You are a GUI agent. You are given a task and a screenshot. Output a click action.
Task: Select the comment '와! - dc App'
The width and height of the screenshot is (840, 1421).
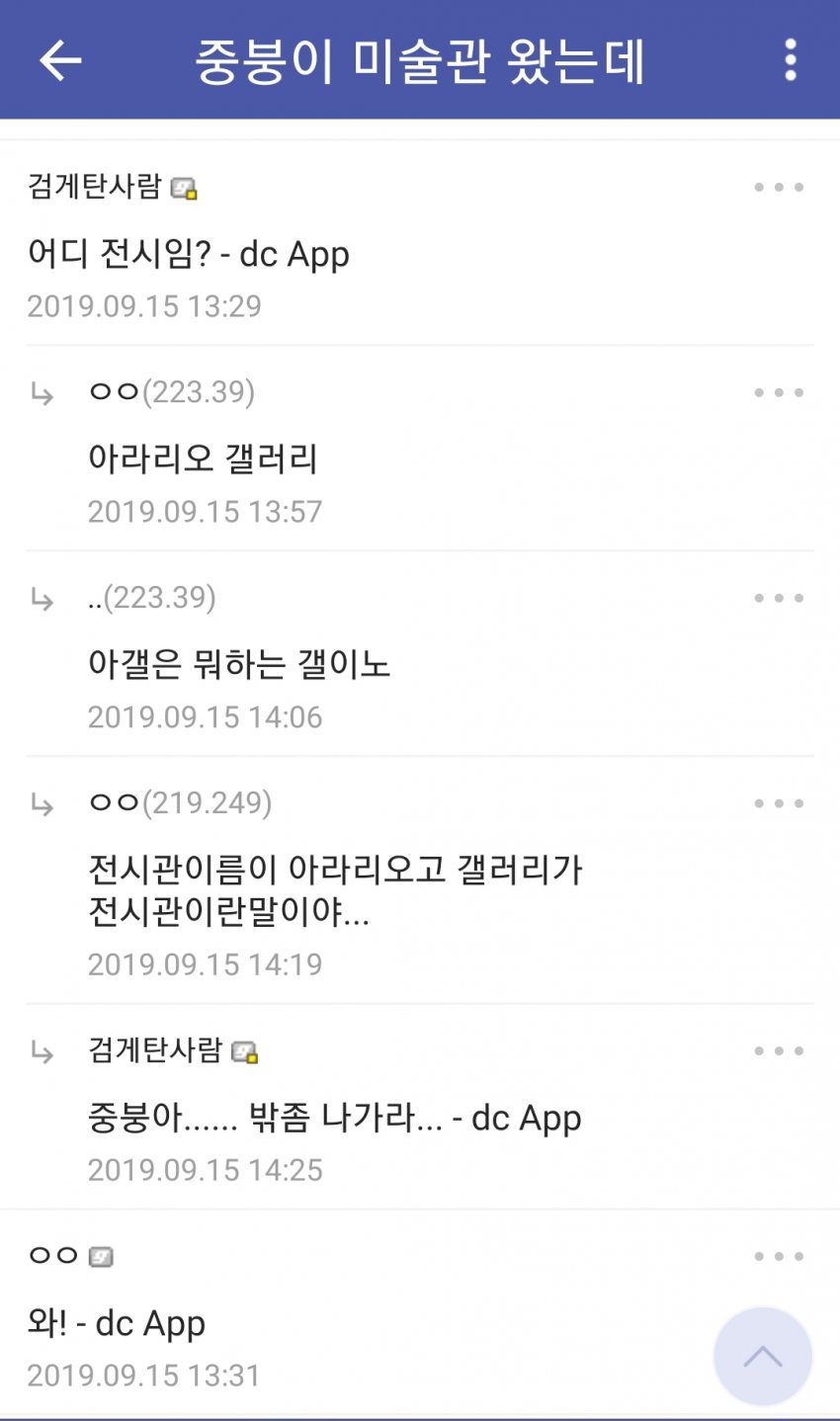click(x=117, y=1323)
